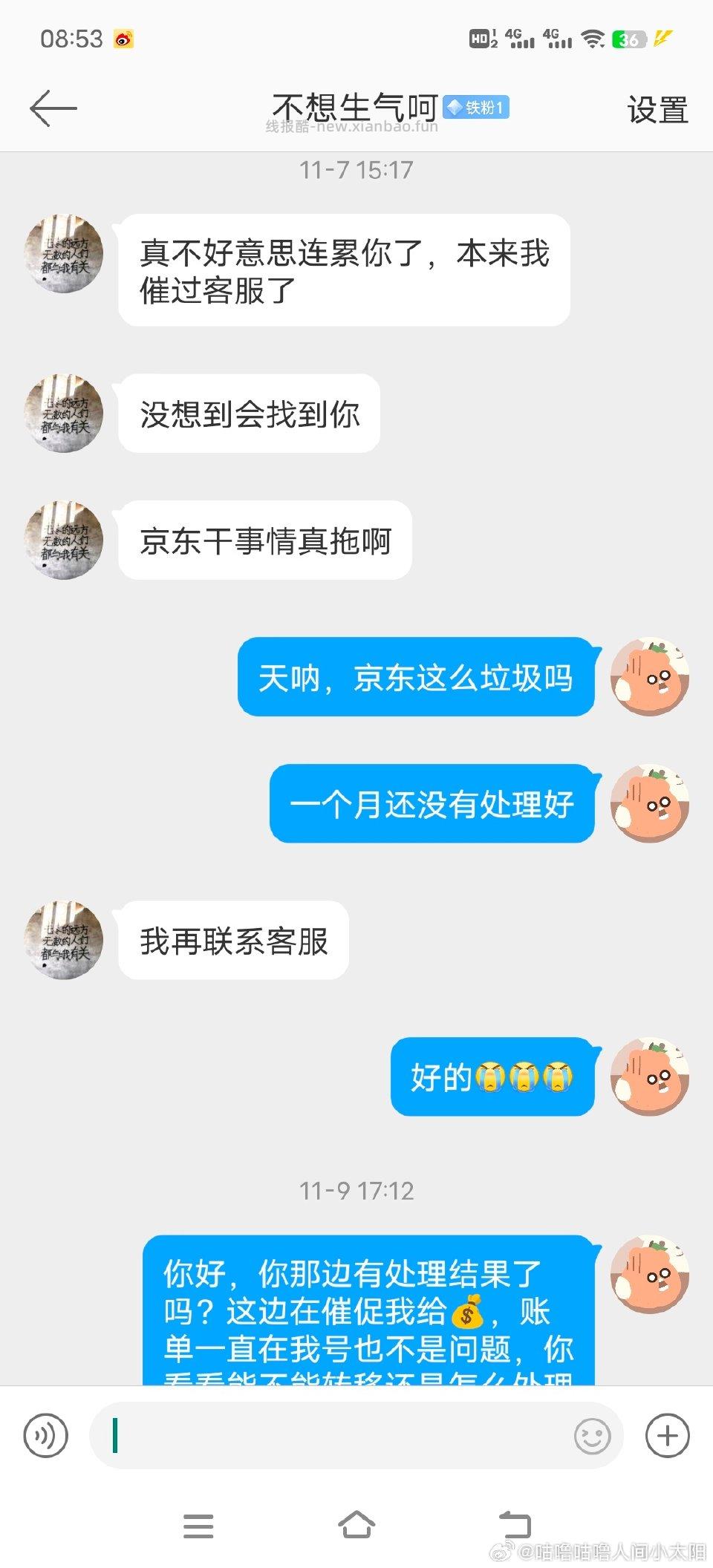Tap the 铁粉1 fan badge beside the chat title
Image resolution: width=713 pixels, height=1568 pixels.
pos(476,107)
